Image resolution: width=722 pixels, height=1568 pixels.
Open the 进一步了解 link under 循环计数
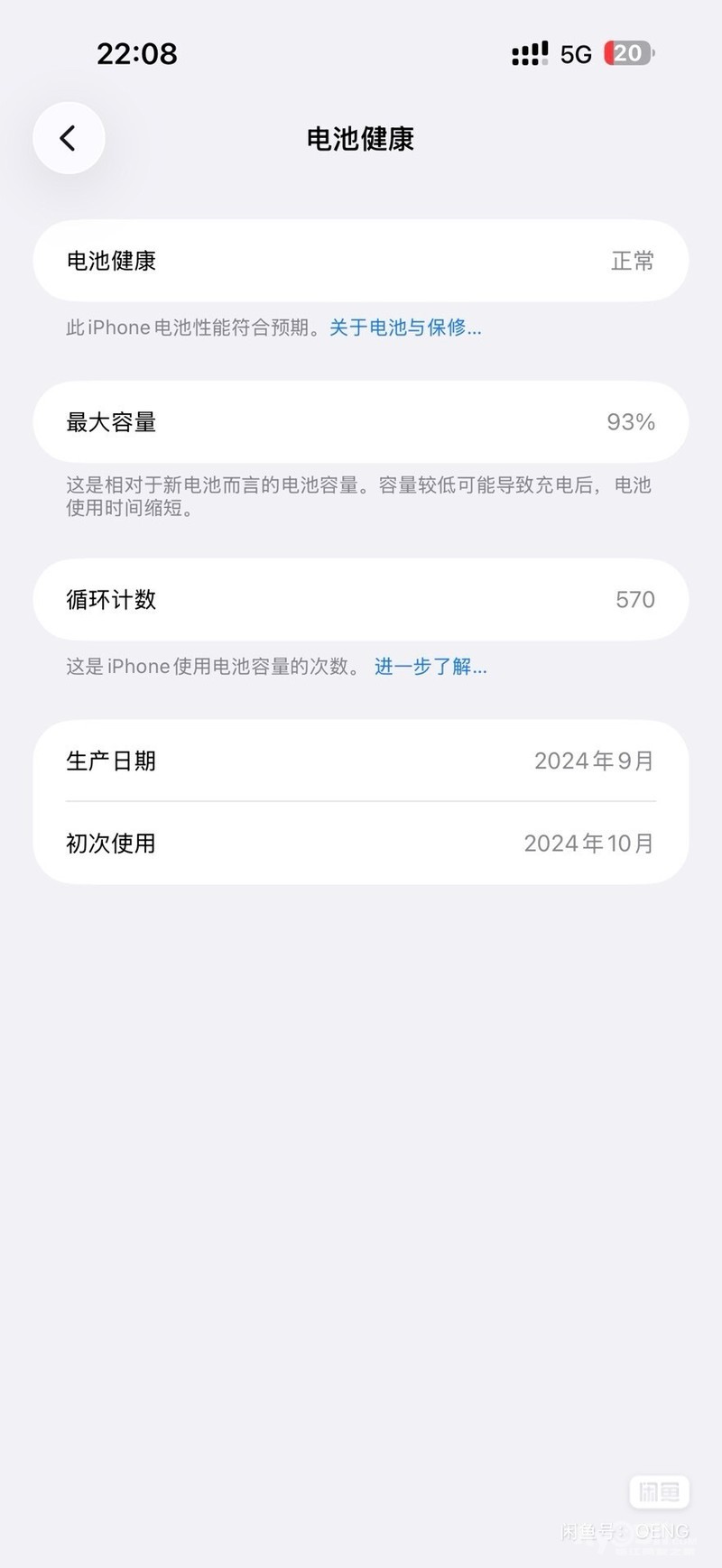[x=430, y=667]
